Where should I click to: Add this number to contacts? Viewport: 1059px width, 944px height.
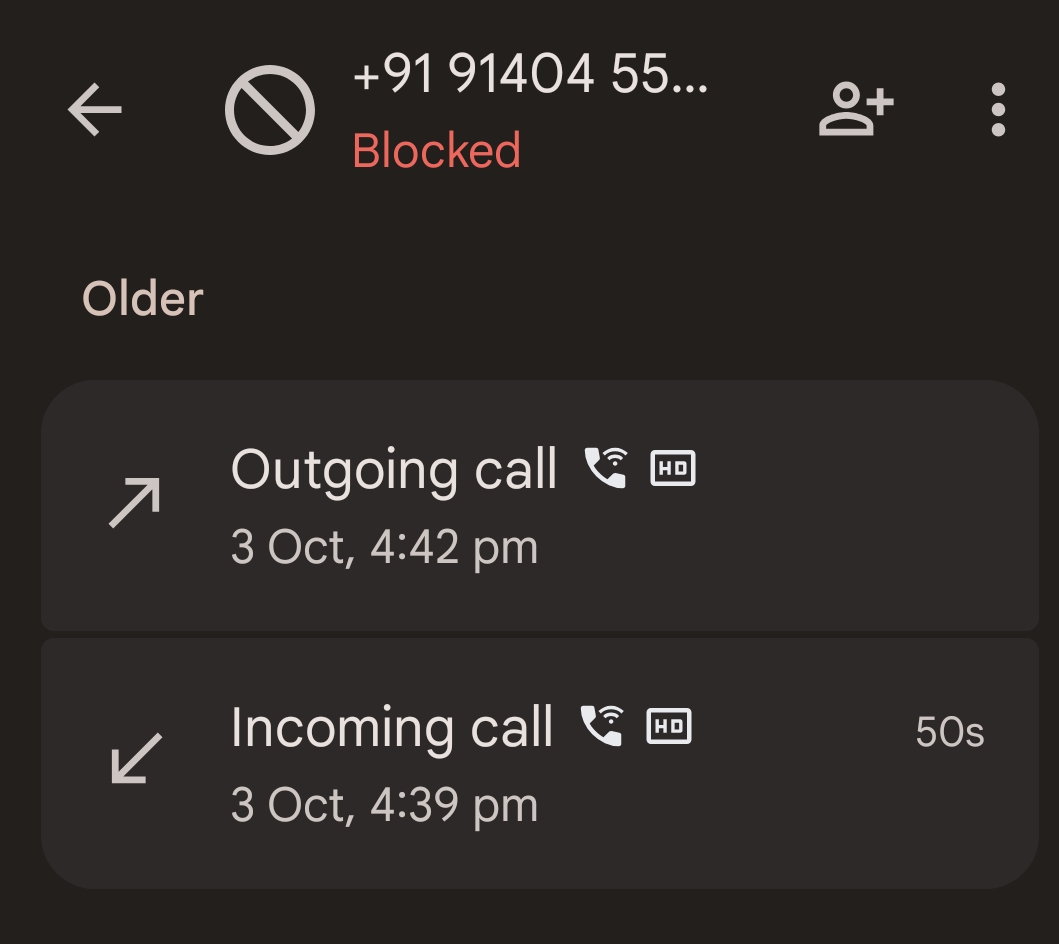tap(856, 109)
